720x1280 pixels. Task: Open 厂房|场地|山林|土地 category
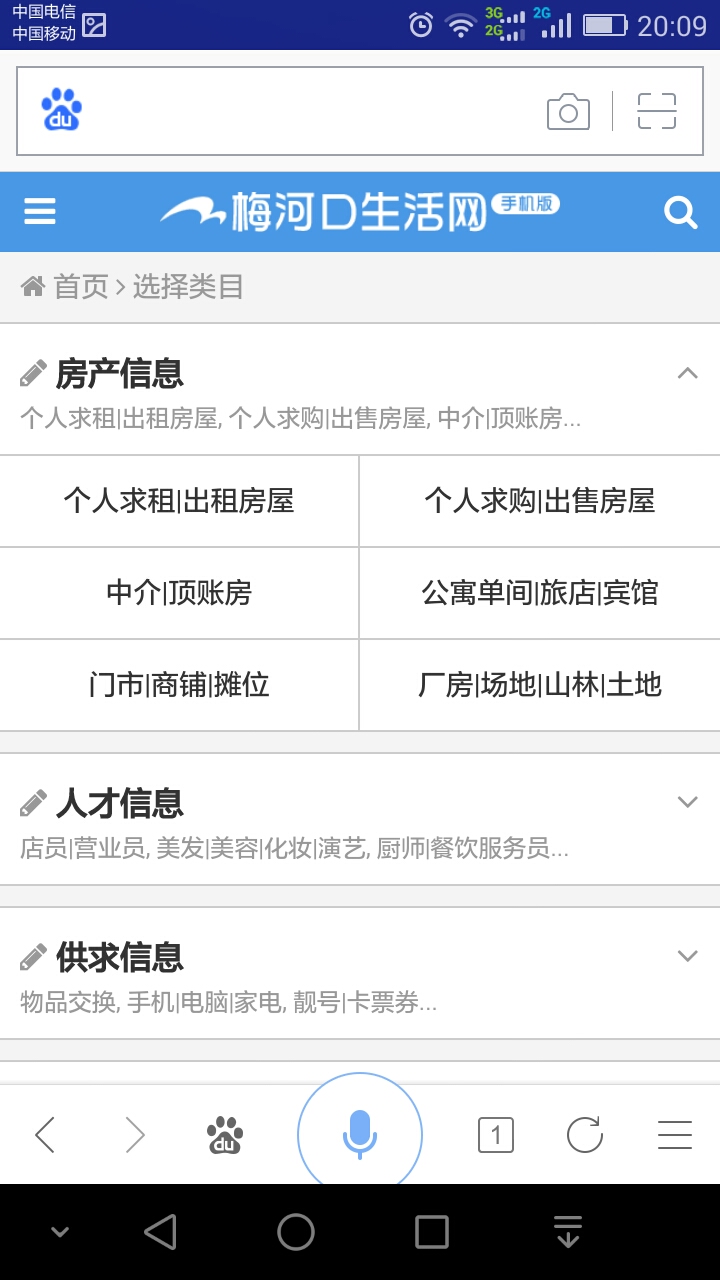tap(540, 685)
